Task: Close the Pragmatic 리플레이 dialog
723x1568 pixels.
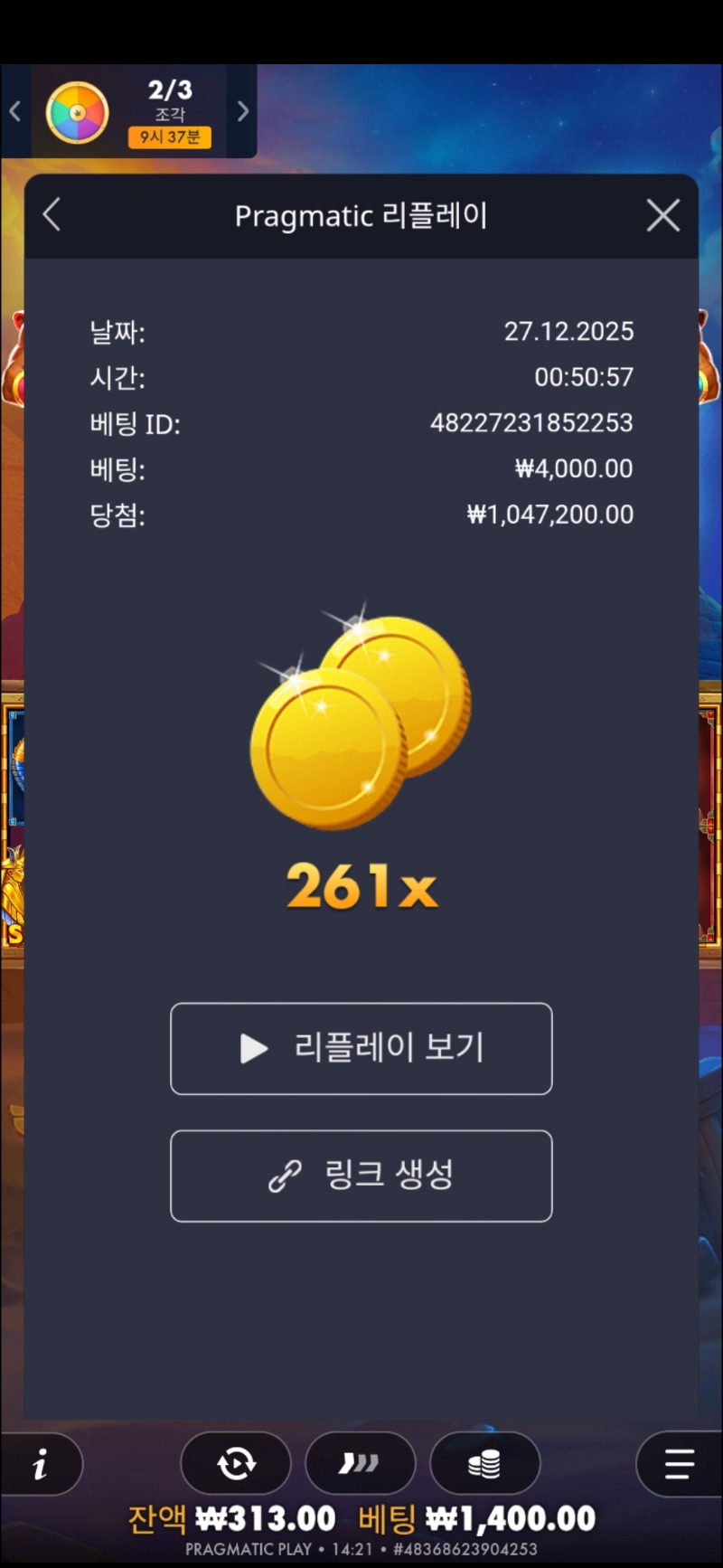Action: (663, 215)
